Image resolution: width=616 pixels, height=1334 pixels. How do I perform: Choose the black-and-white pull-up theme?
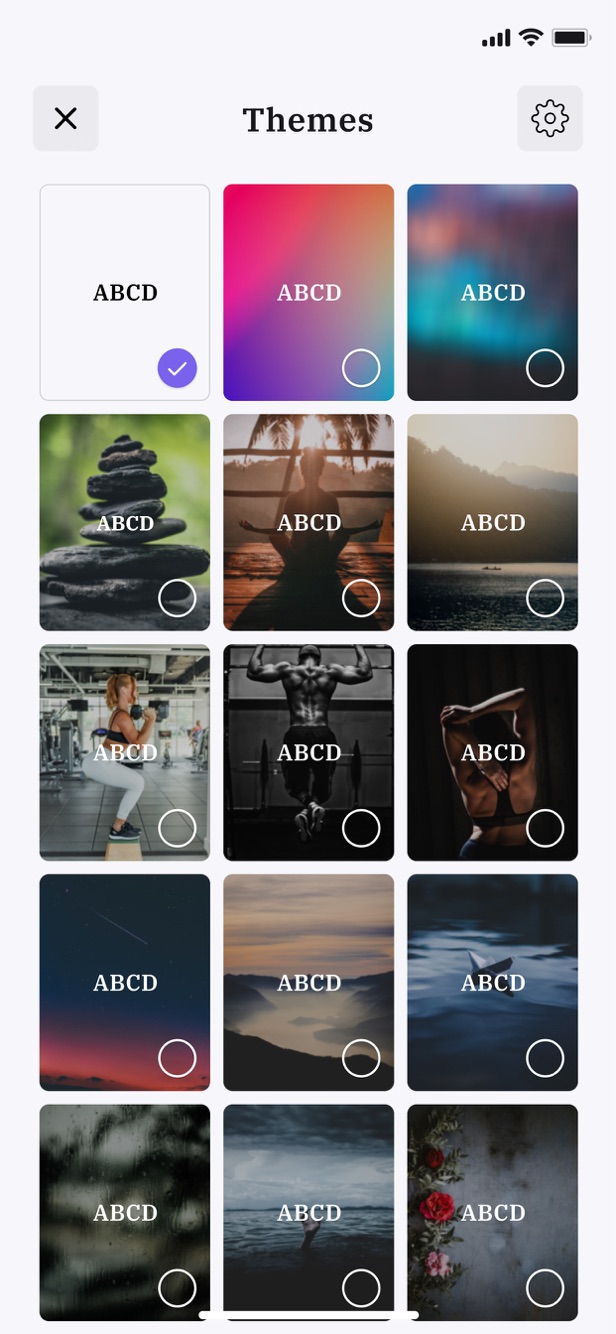(x=309, y=752)
